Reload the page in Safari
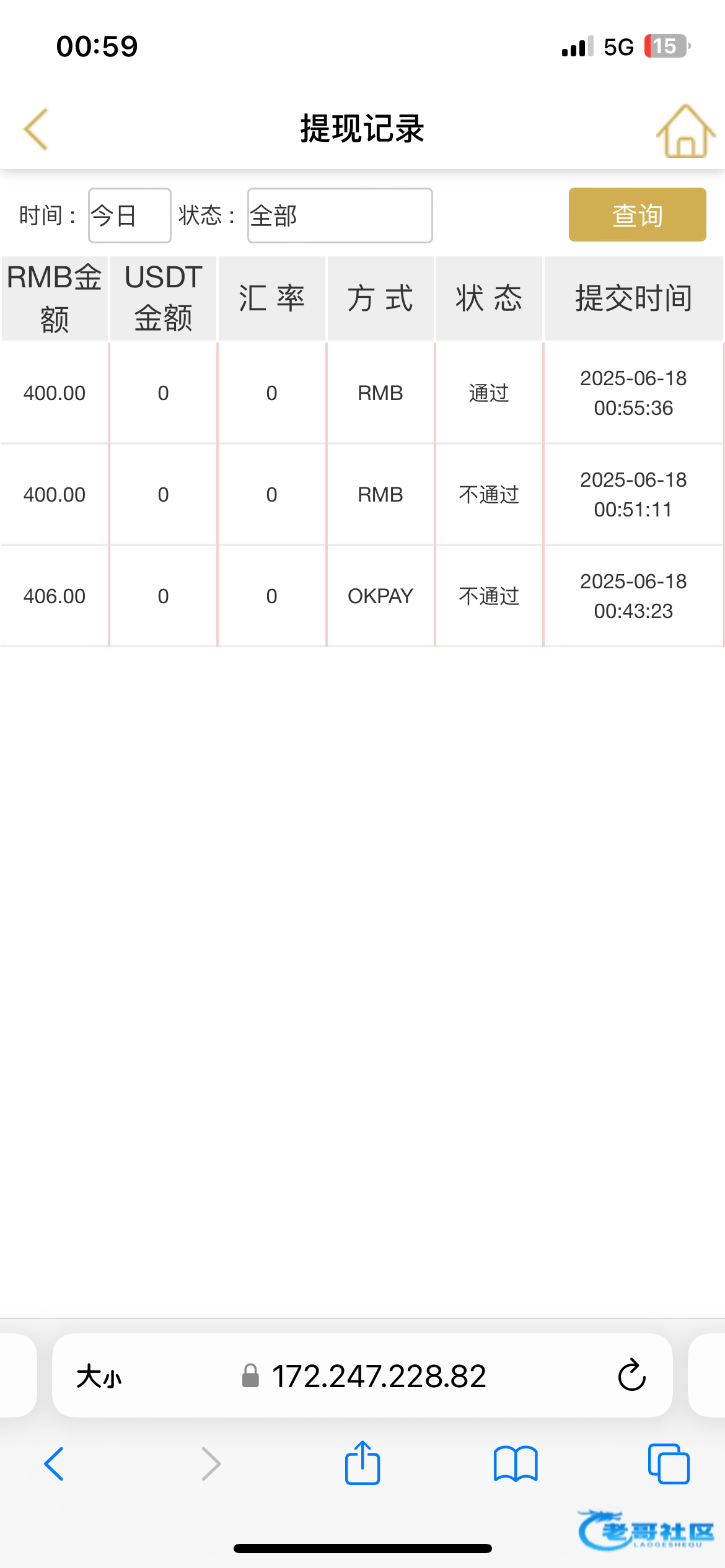The width and height of the screenshot is (725, 1568). coord(631,1375)
